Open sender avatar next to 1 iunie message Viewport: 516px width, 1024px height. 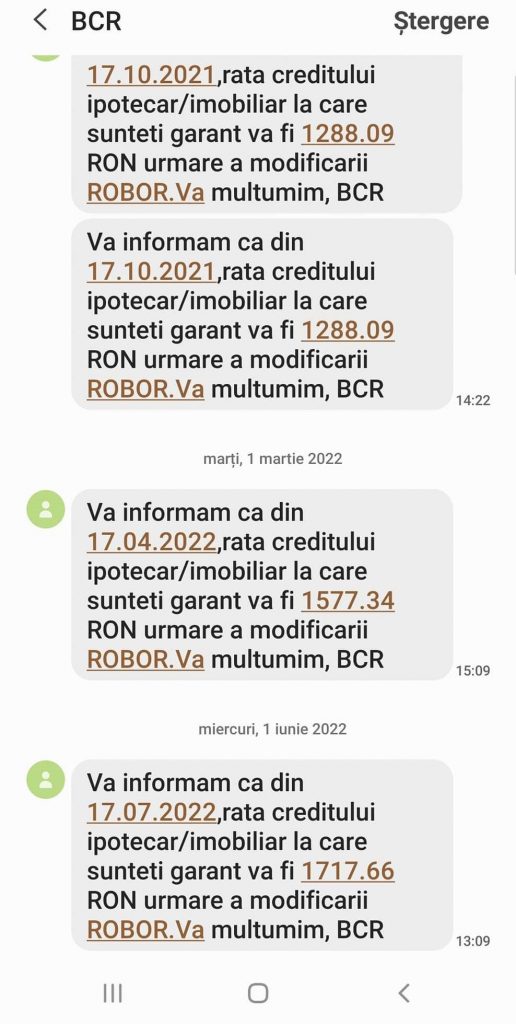pyautogui.click(x=46, y=780)
